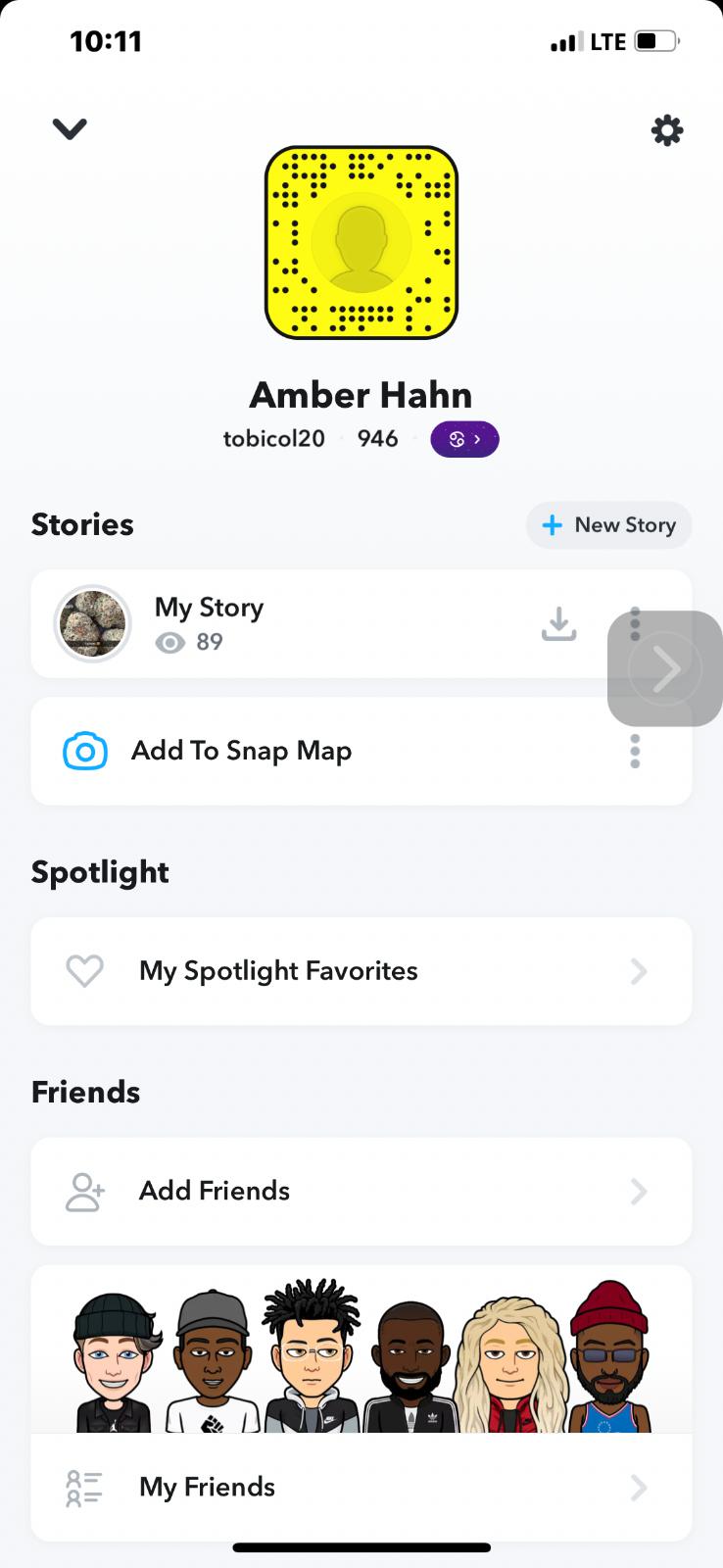Open settings via the gear icon

[x=667, y=130]
